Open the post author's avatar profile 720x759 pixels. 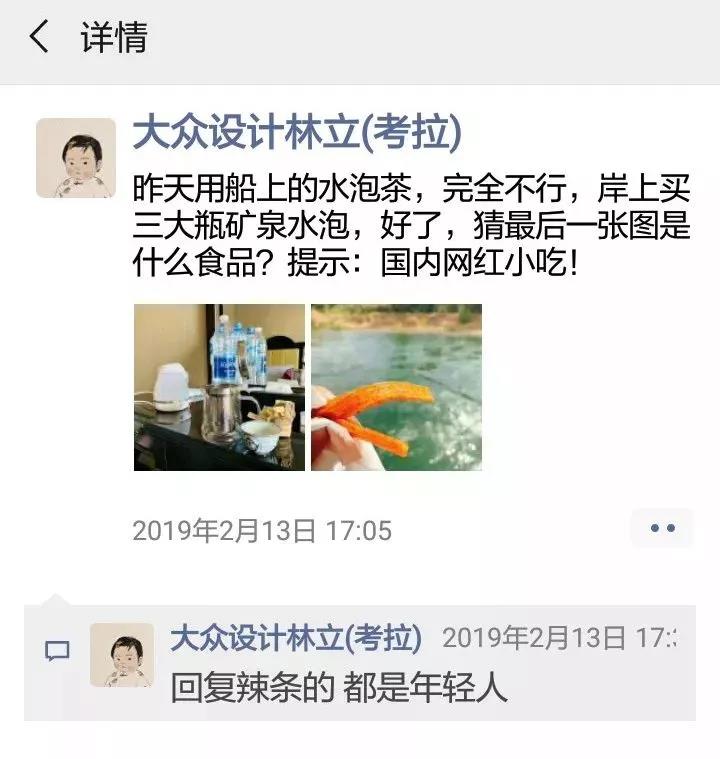[x=75, y=157]
